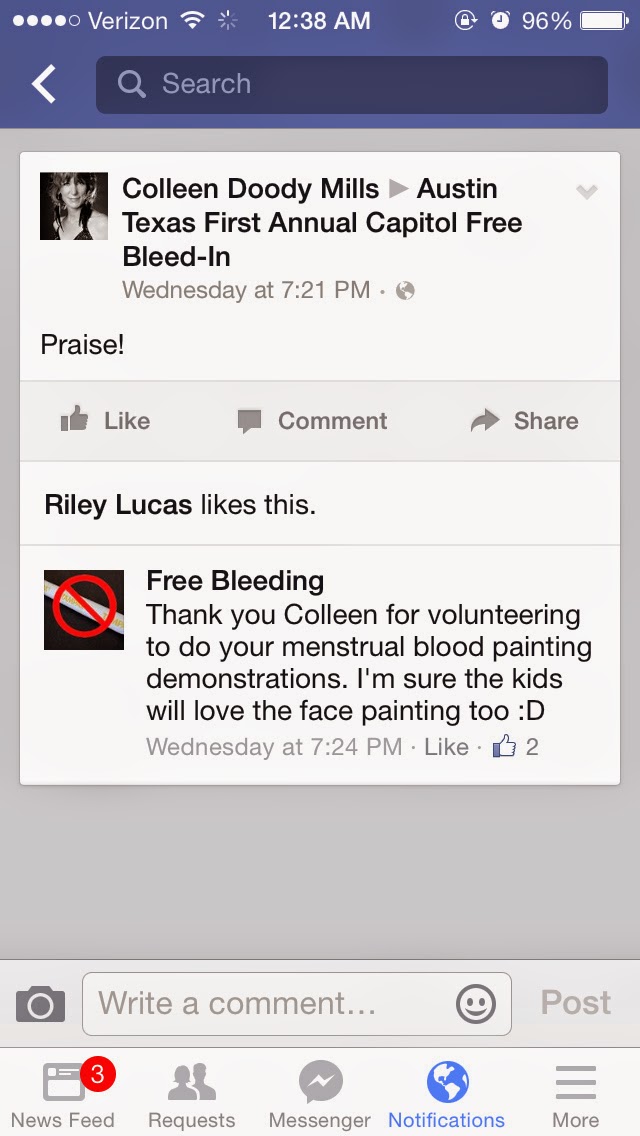This screenshot has width=640, height=1136.
Task: Comment on Colleen's post
Action: tap(312, 421)
